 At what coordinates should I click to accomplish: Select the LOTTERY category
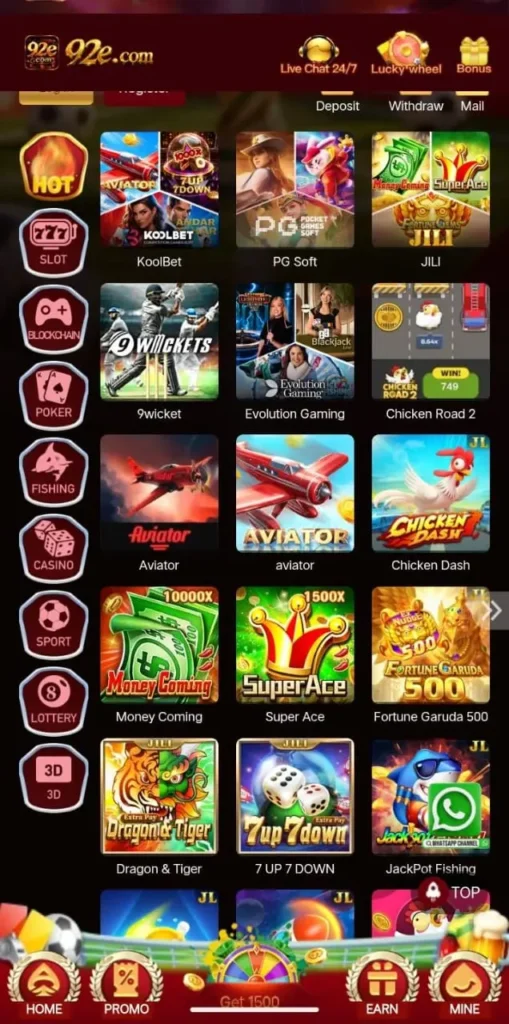pyautogui.click(x=54, y=701)
